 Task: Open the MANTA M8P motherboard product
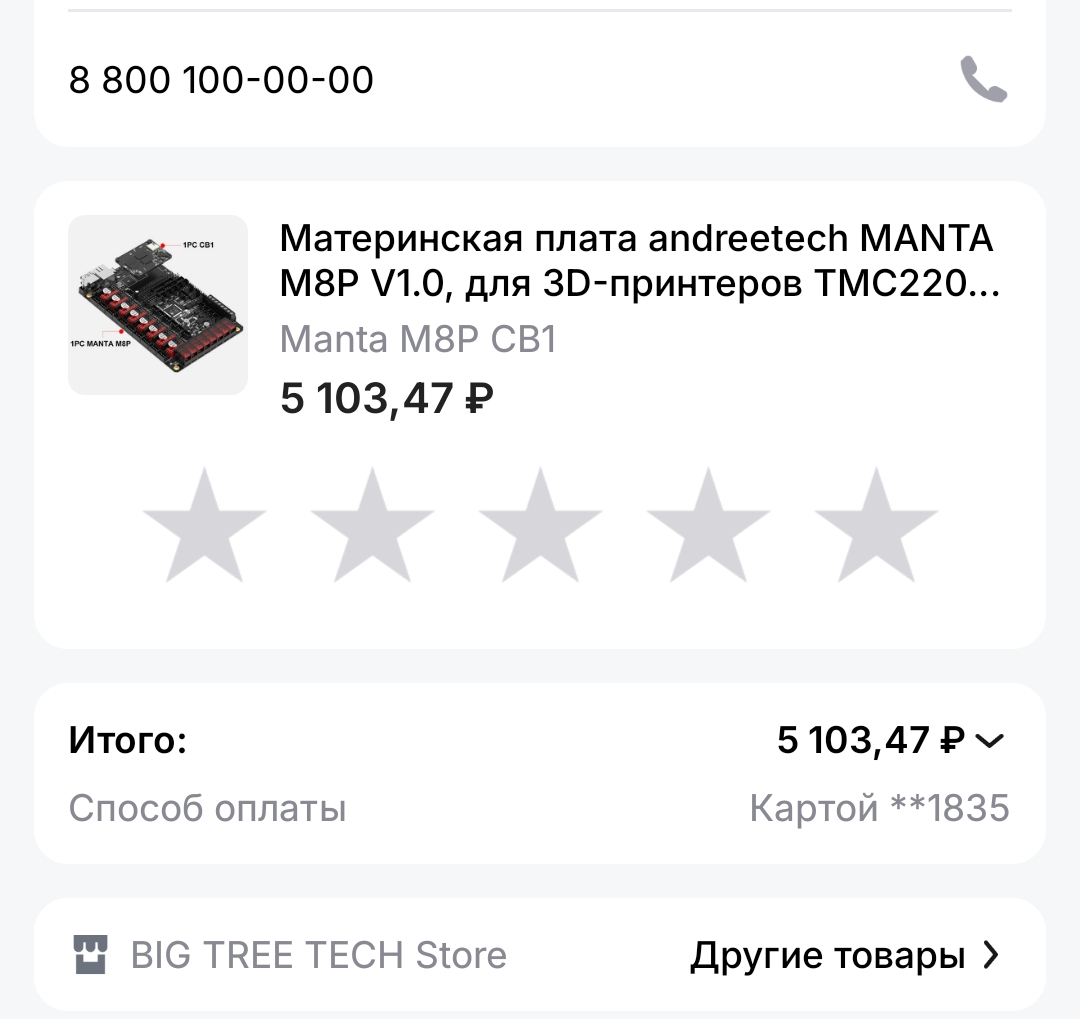click(x=638, y=261)
